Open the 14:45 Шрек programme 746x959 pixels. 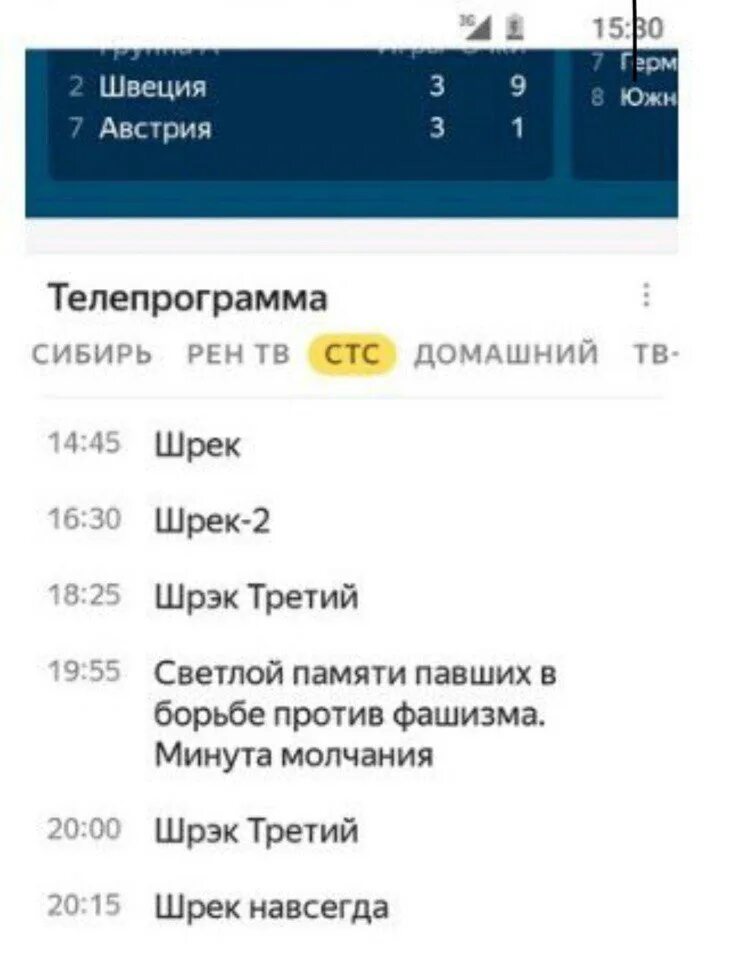198,445
